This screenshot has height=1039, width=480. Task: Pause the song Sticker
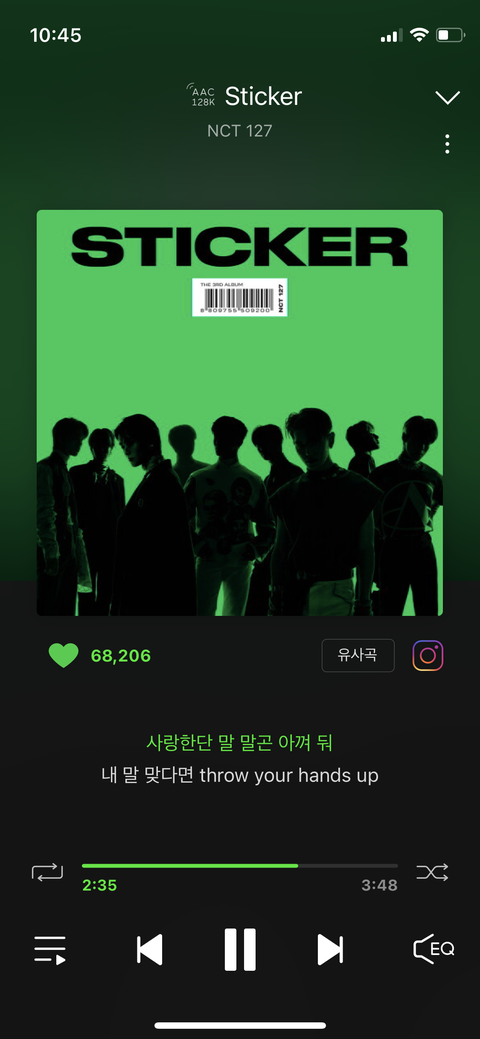tap(240, 950)
